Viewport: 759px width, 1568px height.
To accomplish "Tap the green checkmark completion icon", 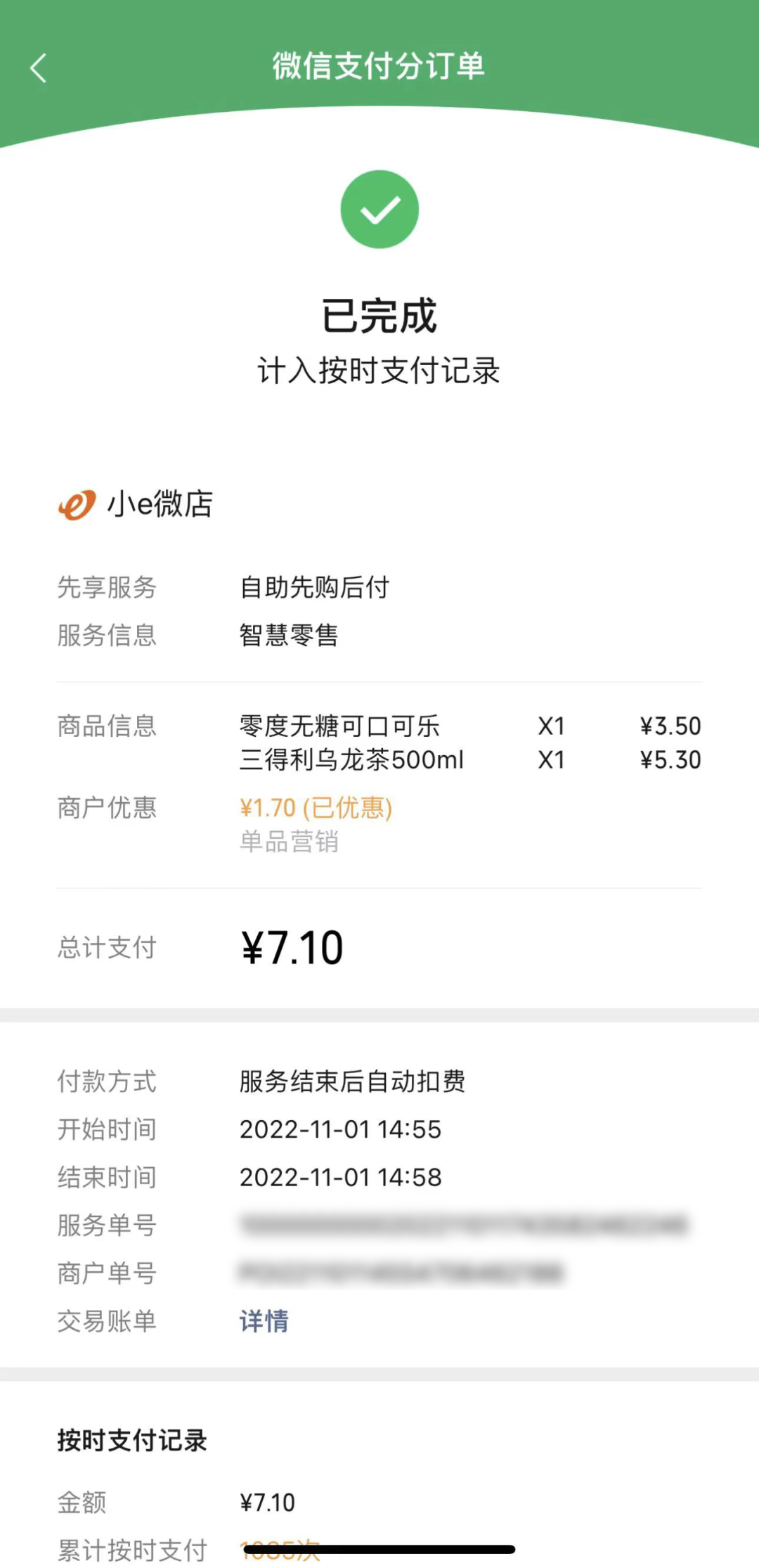I will 379,208.
